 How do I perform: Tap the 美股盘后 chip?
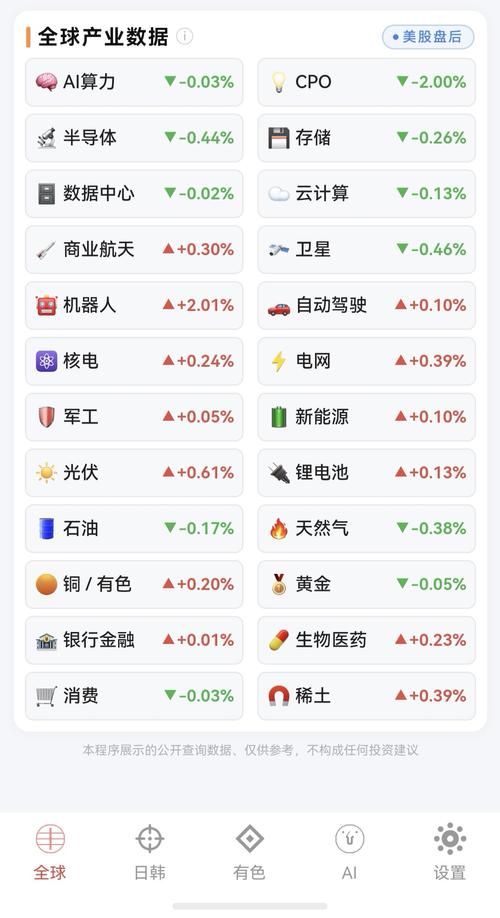(428, 37)
